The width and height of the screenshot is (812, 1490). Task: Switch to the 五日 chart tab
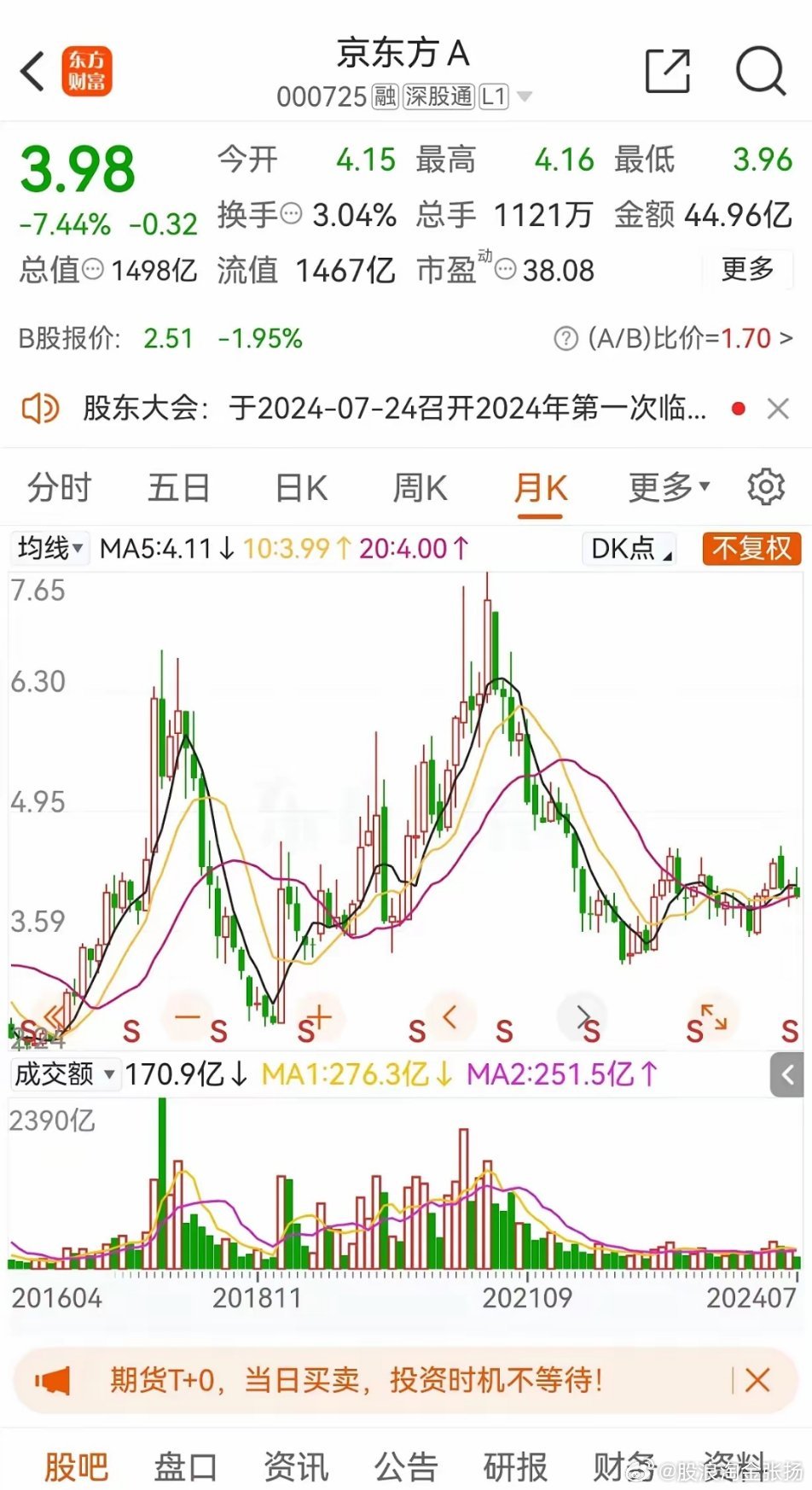coord(179,488)
